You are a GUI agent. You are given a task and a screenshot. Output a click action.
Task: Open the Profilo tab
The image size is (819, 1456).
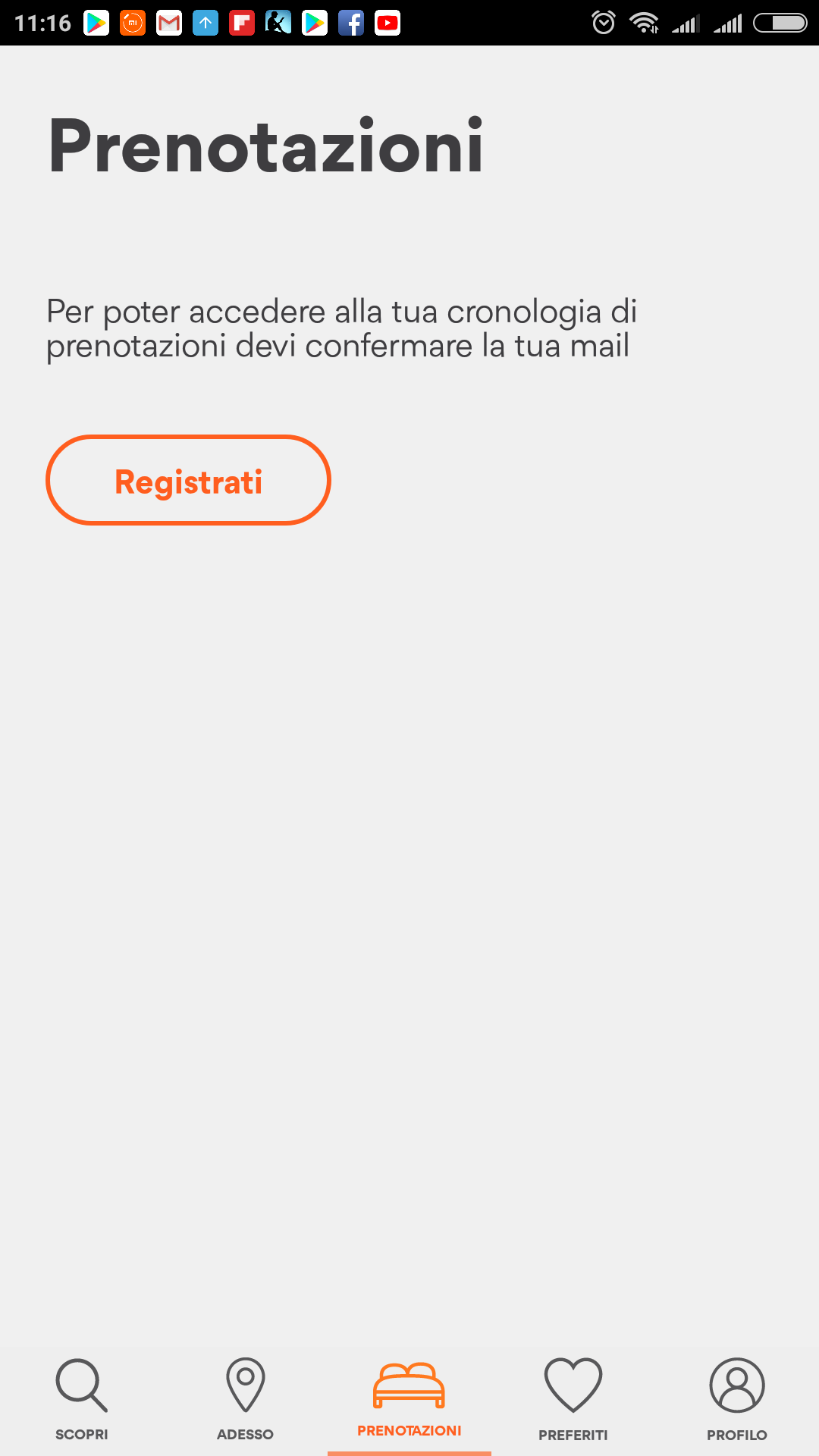pyautogui.click(x=737, y=1399)
